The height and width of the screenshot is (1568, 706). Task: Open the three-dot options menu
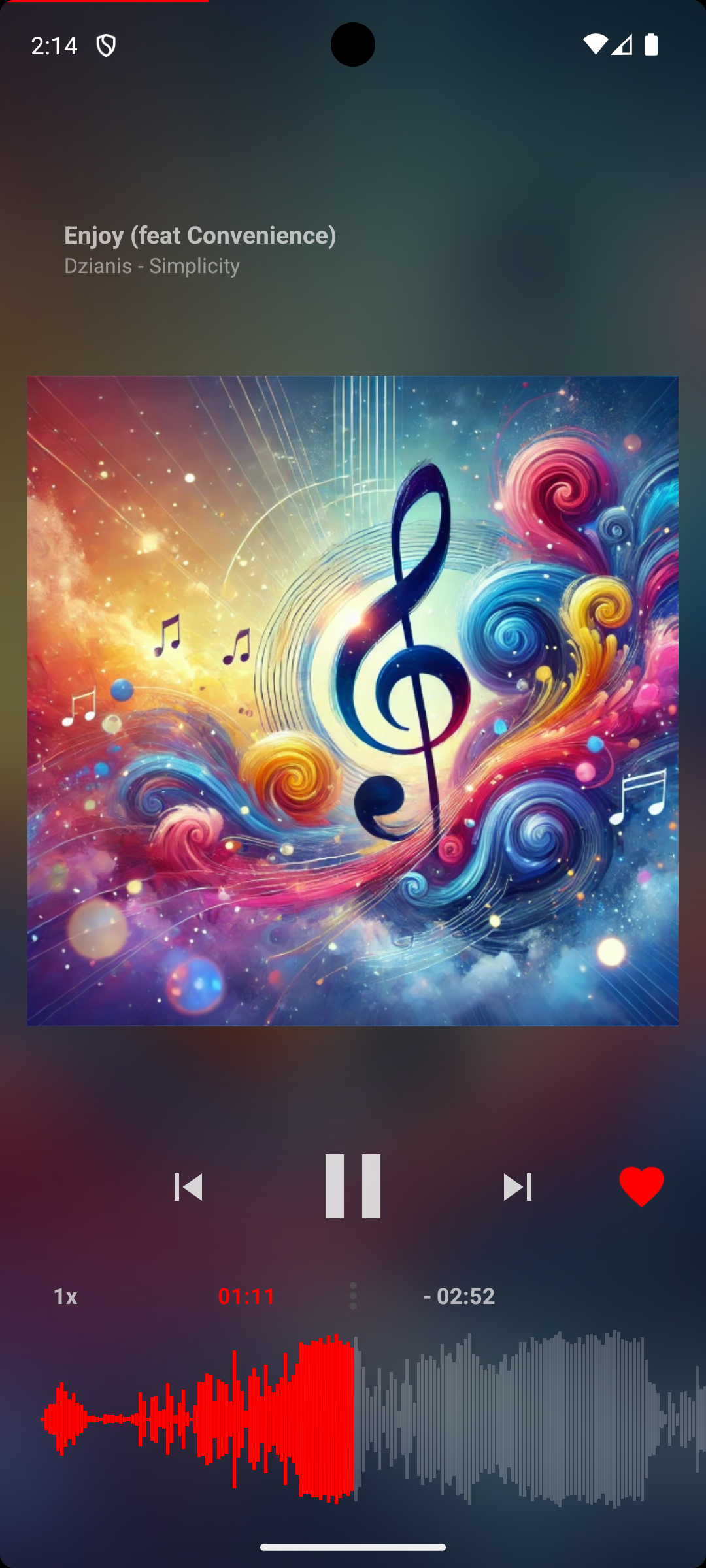point(353,1296)
